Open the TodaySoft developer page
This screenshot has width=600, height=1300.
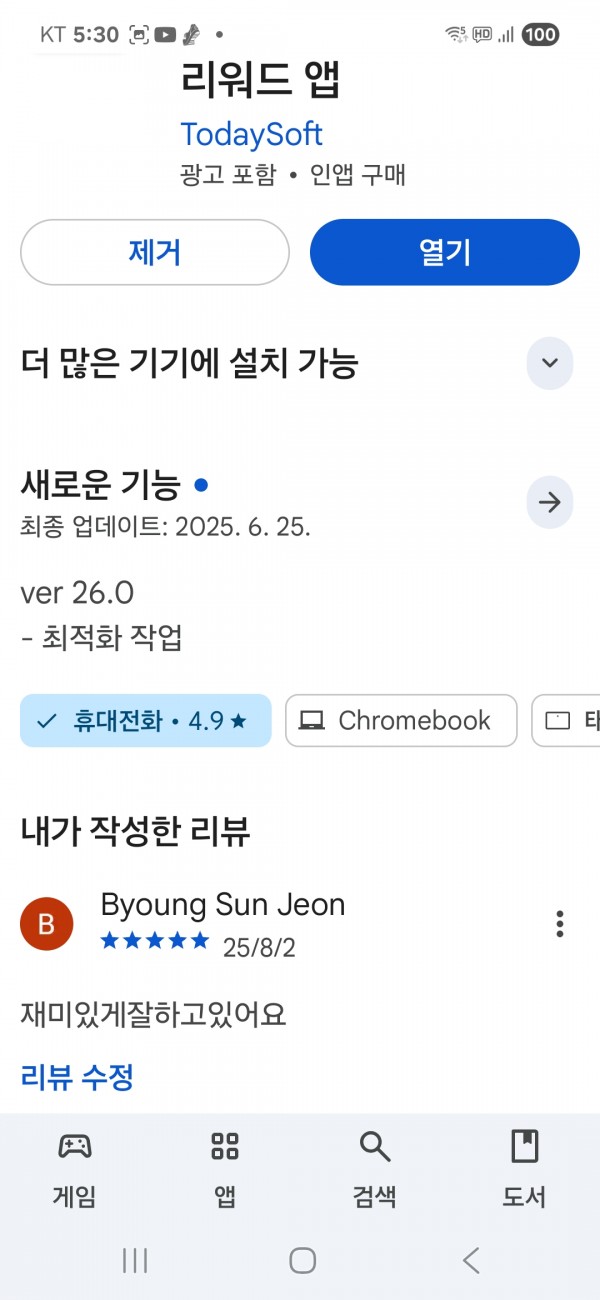coord(252,134)
